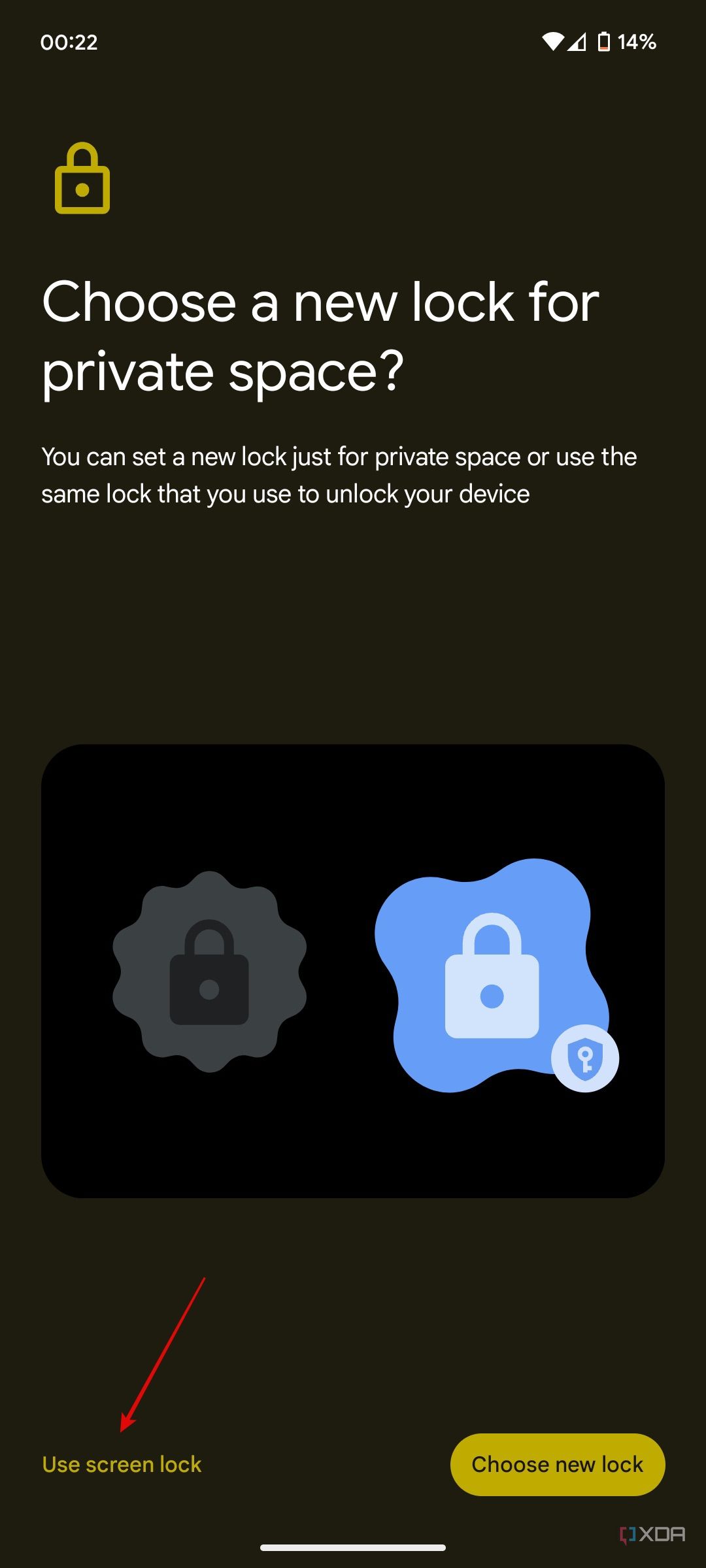Toggle the lock selection in the illustration card
706x1568 pixels.
[x=353, y=970]
